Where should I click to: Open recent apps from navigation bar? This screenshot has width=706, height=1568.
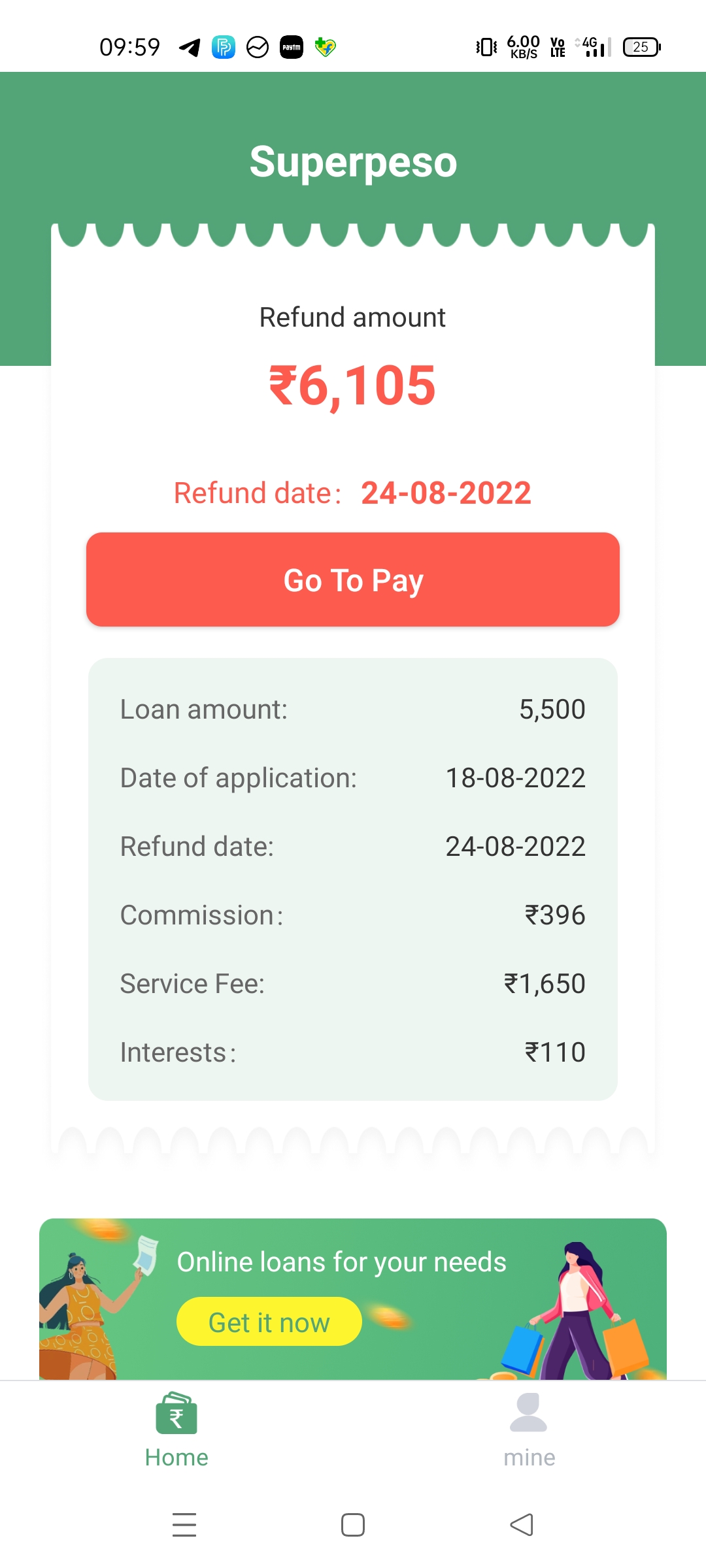tap(184, 1525)
